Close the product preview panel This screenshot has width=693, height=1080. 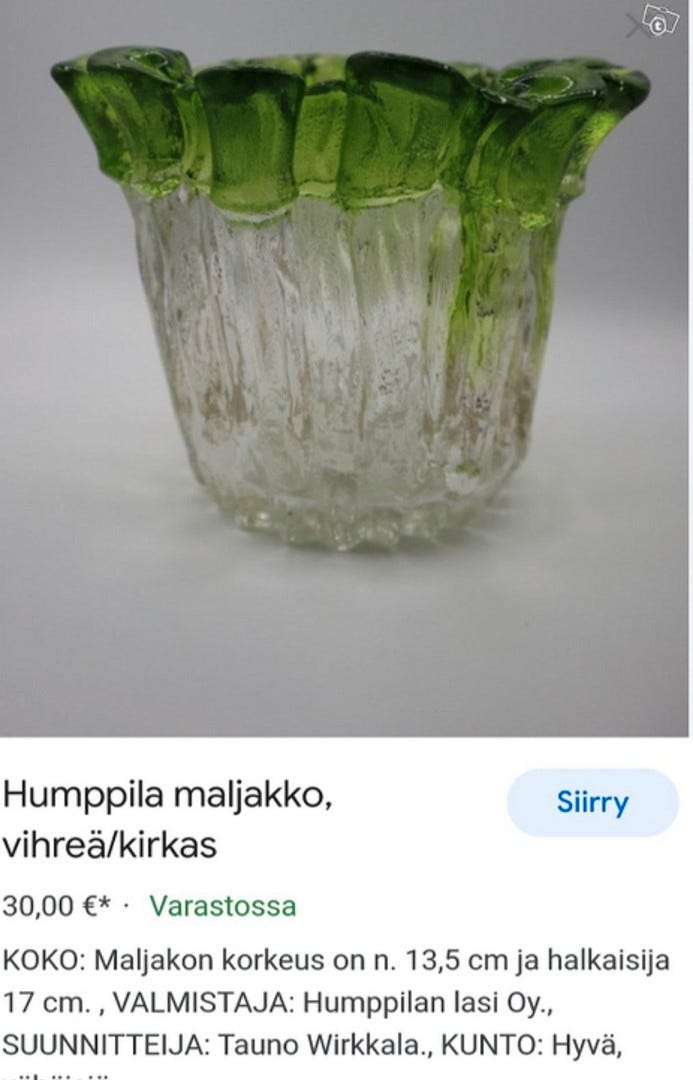click(636, 25)
